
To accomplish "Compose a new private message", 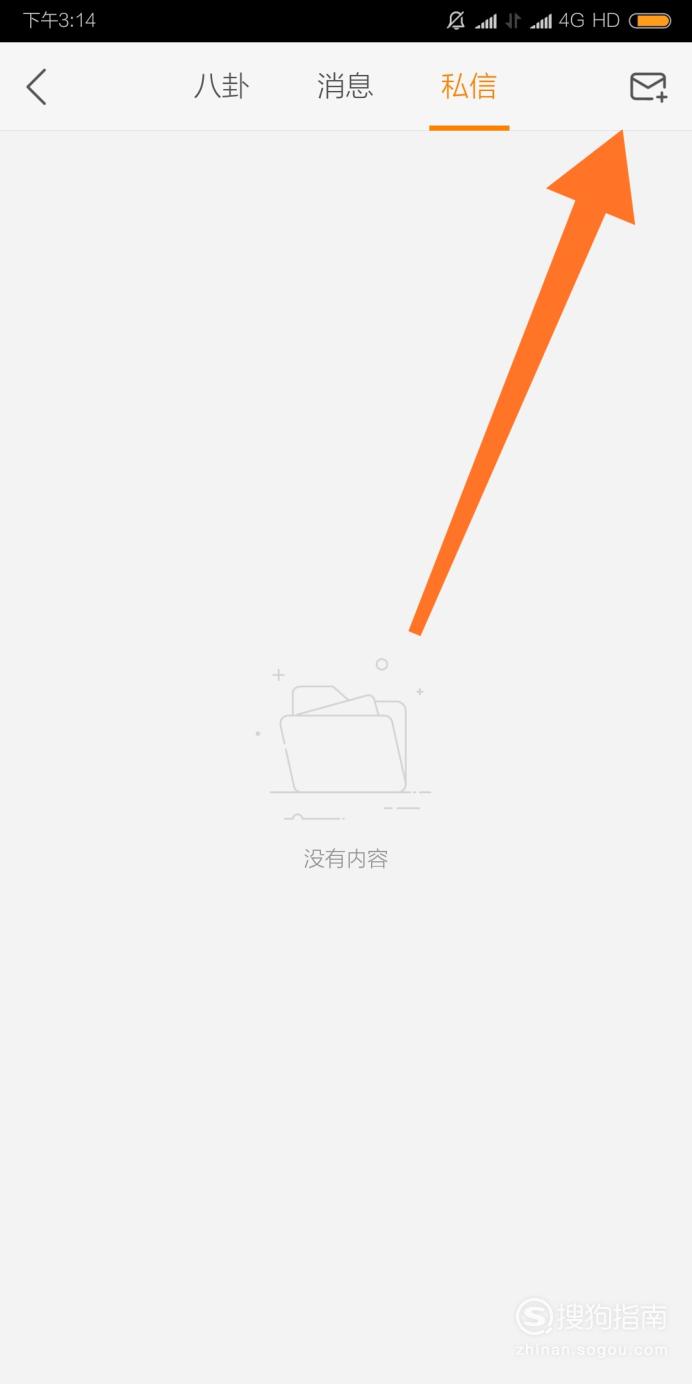I will [x=648, y=88].
